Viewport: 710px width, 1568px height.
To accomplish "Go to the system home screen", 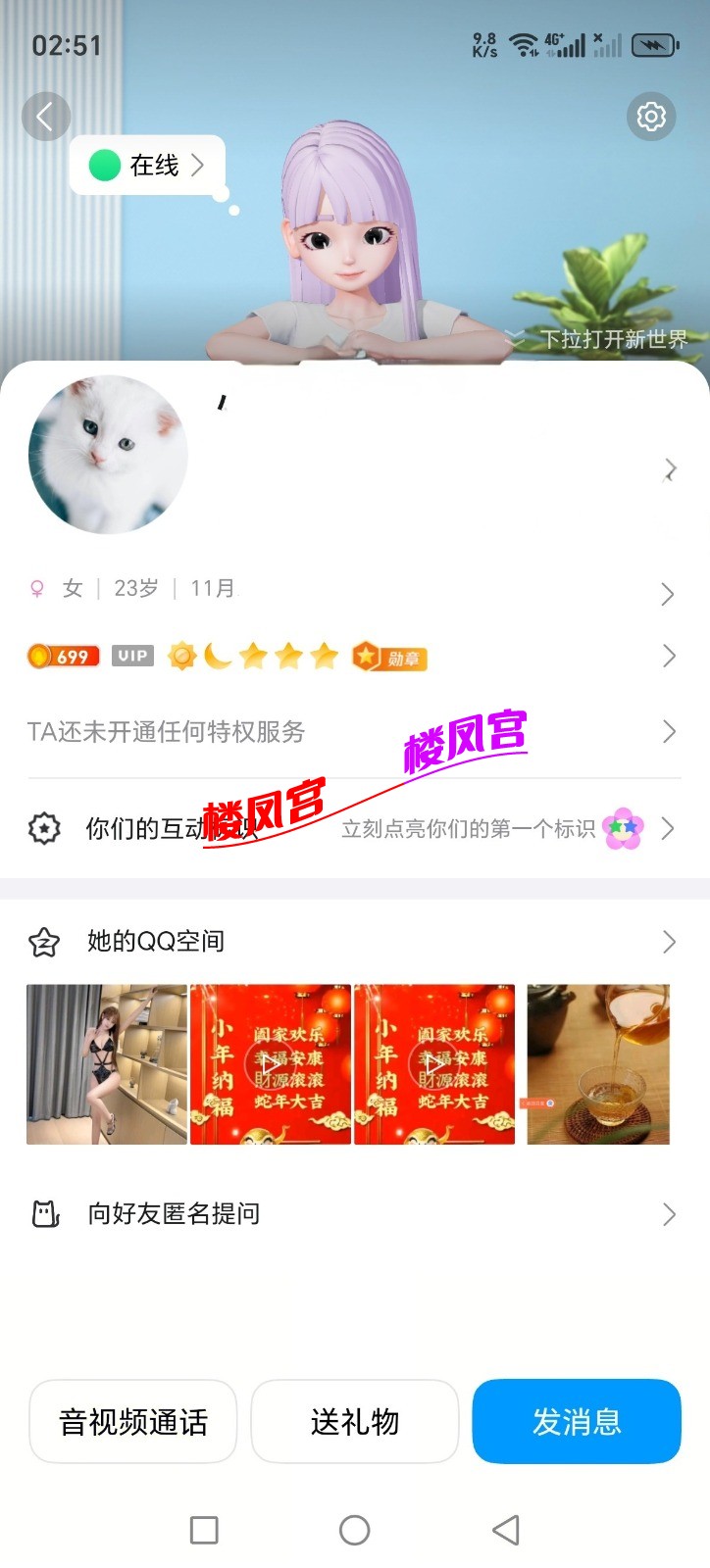I will tap(354, 1530).
